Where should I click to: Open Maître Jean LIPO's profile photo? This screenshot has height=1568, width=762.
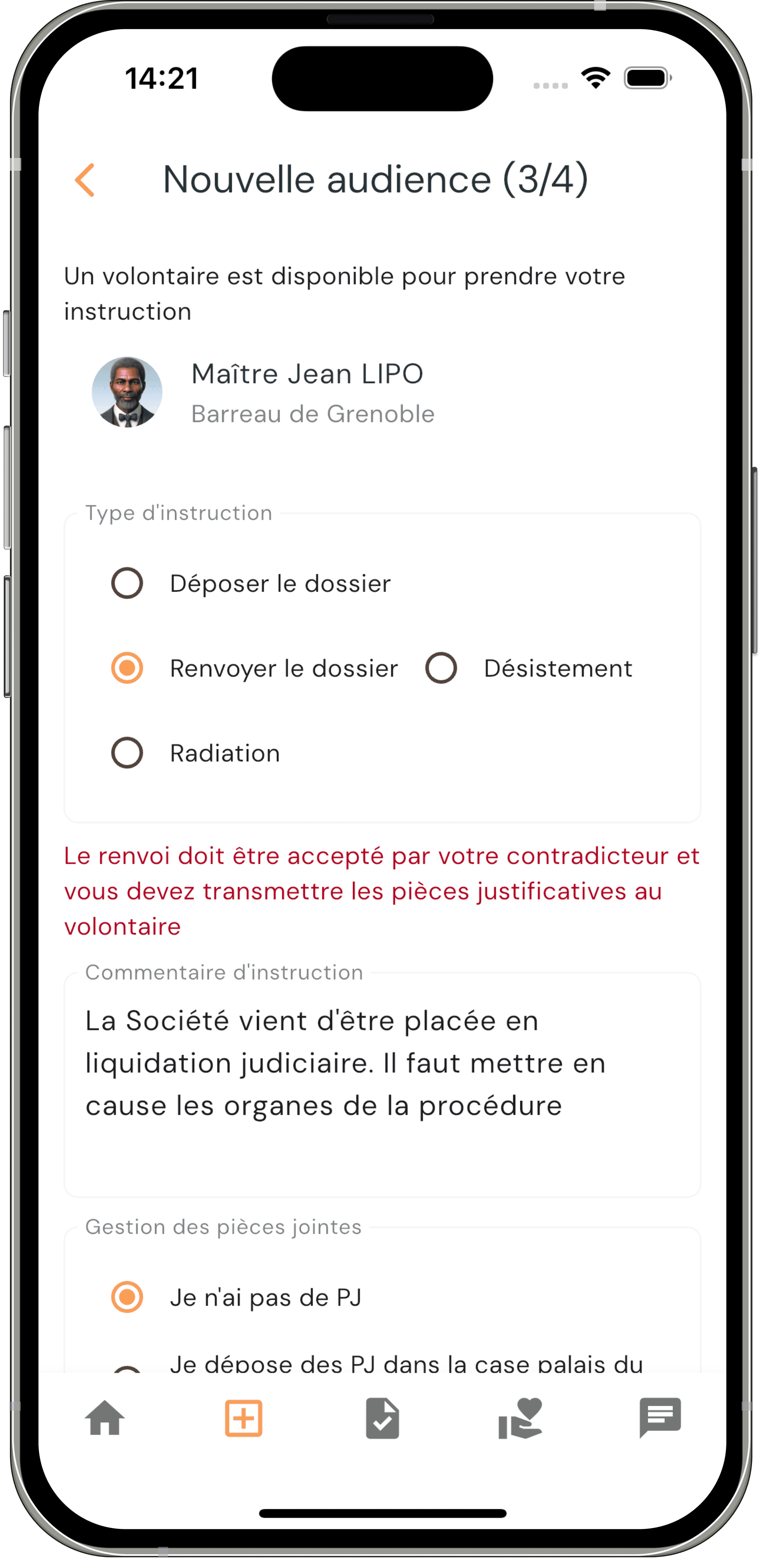127,392
